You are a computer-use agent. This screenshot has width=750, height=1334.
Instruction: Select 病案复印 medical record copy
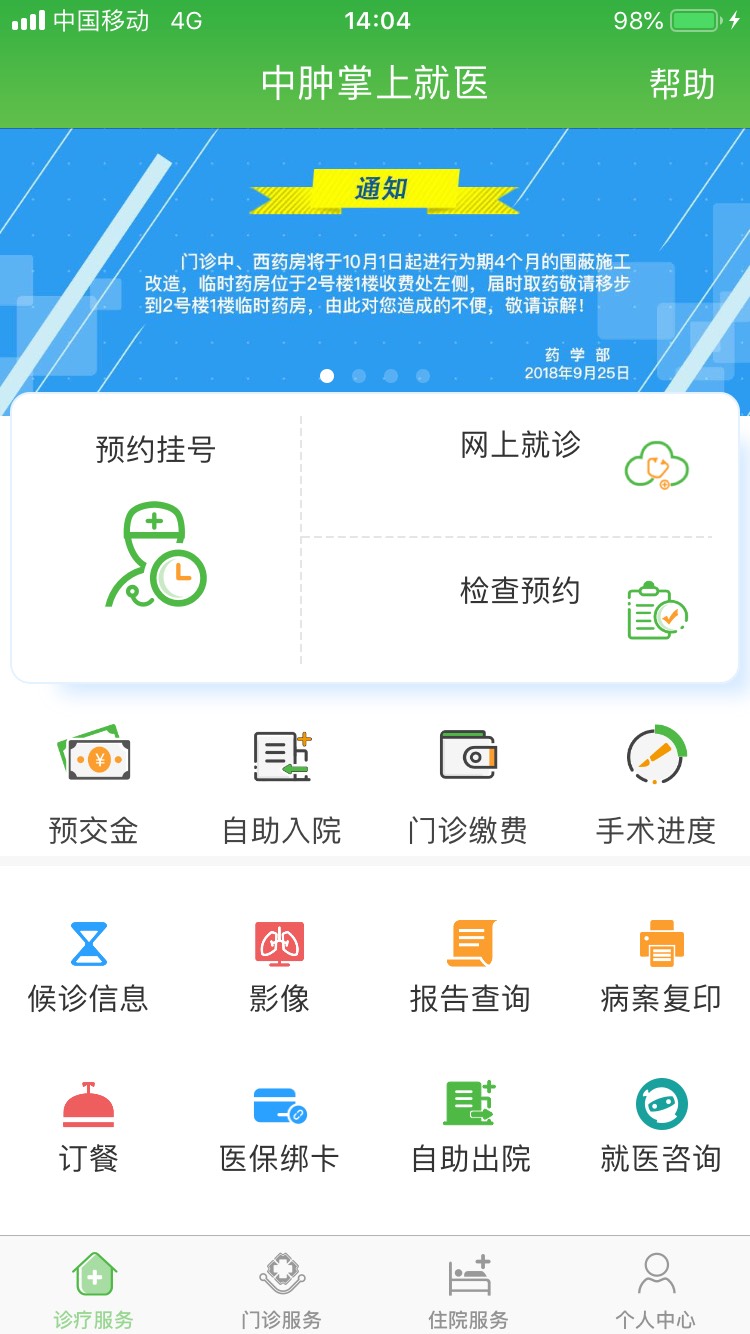point(661,965)
